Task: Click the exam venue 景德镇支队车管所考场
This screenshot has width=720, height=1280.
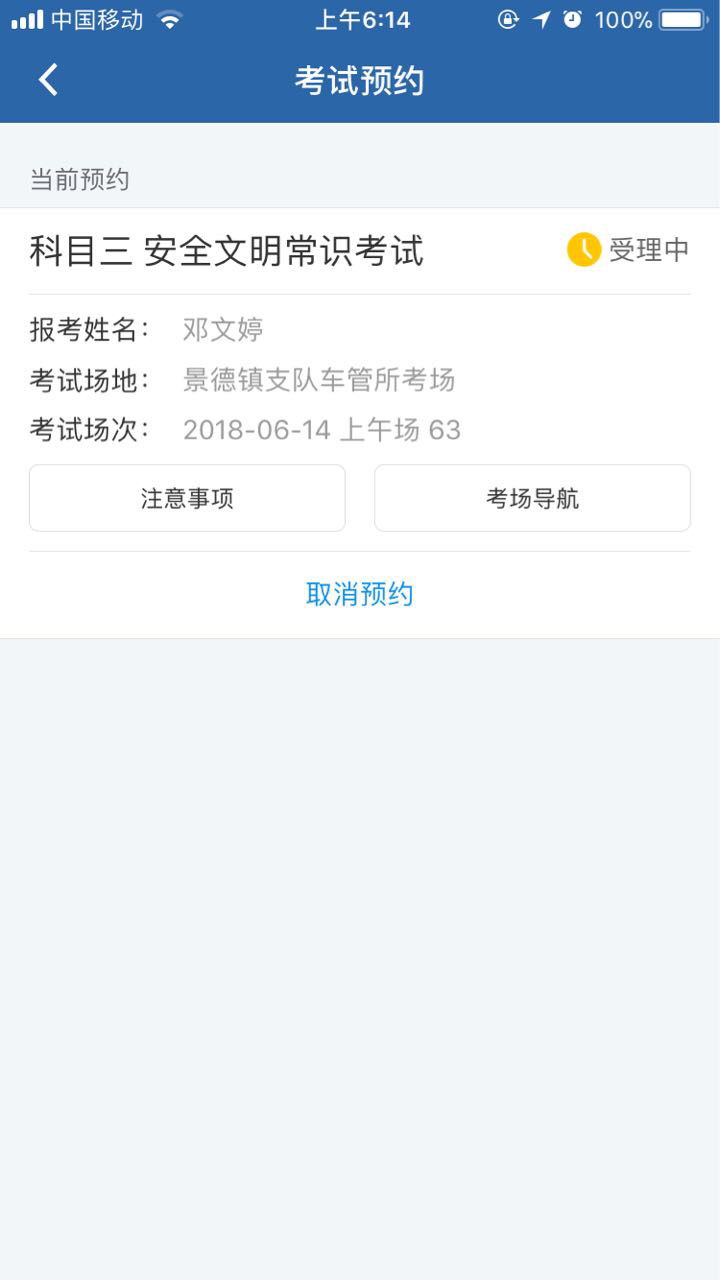Action: click(x=320, y=380)
